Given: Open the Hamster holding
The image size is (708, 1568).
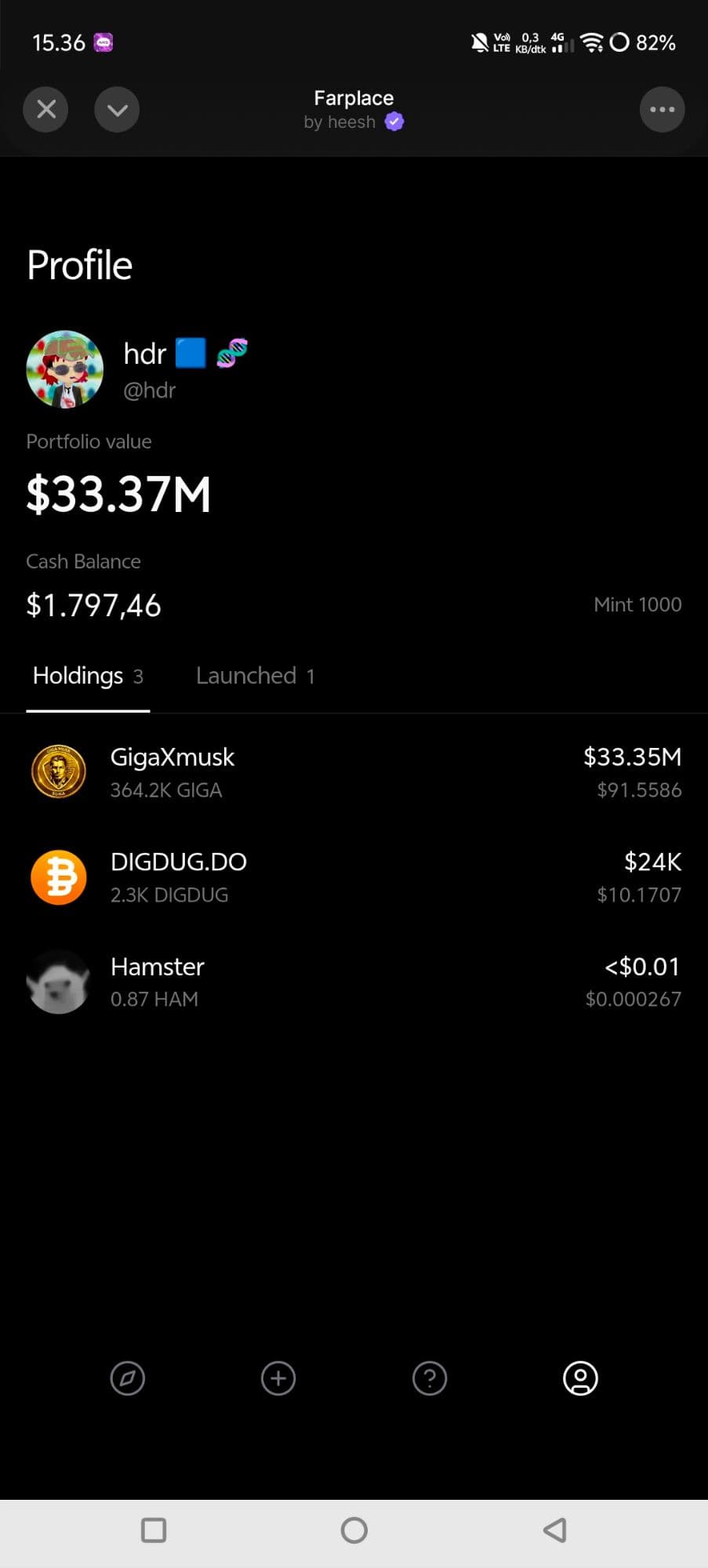Looking at the screenshot, I should pyautogui.click(x=354, y=982).
